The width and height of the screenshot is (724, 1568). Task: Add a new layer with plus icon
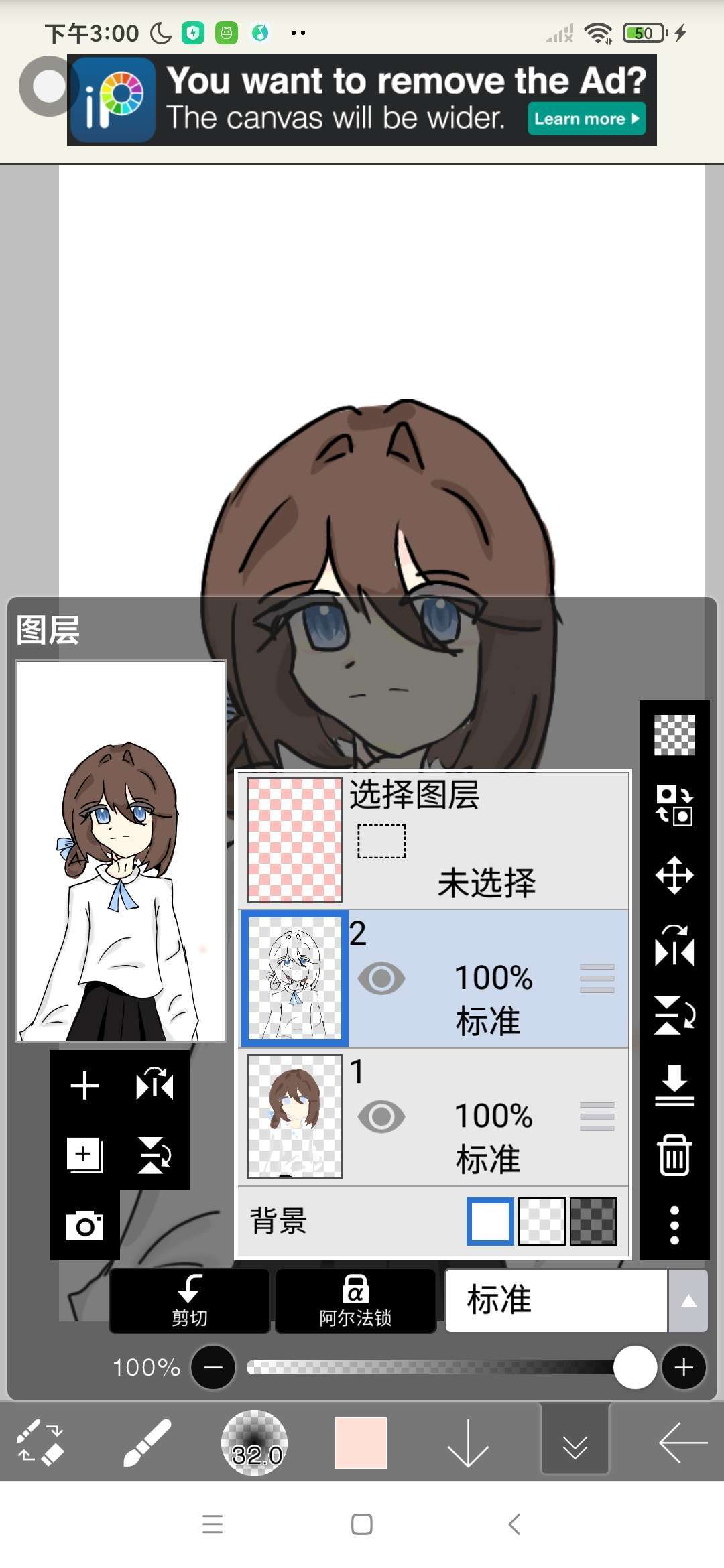(x=84, y=1085)
